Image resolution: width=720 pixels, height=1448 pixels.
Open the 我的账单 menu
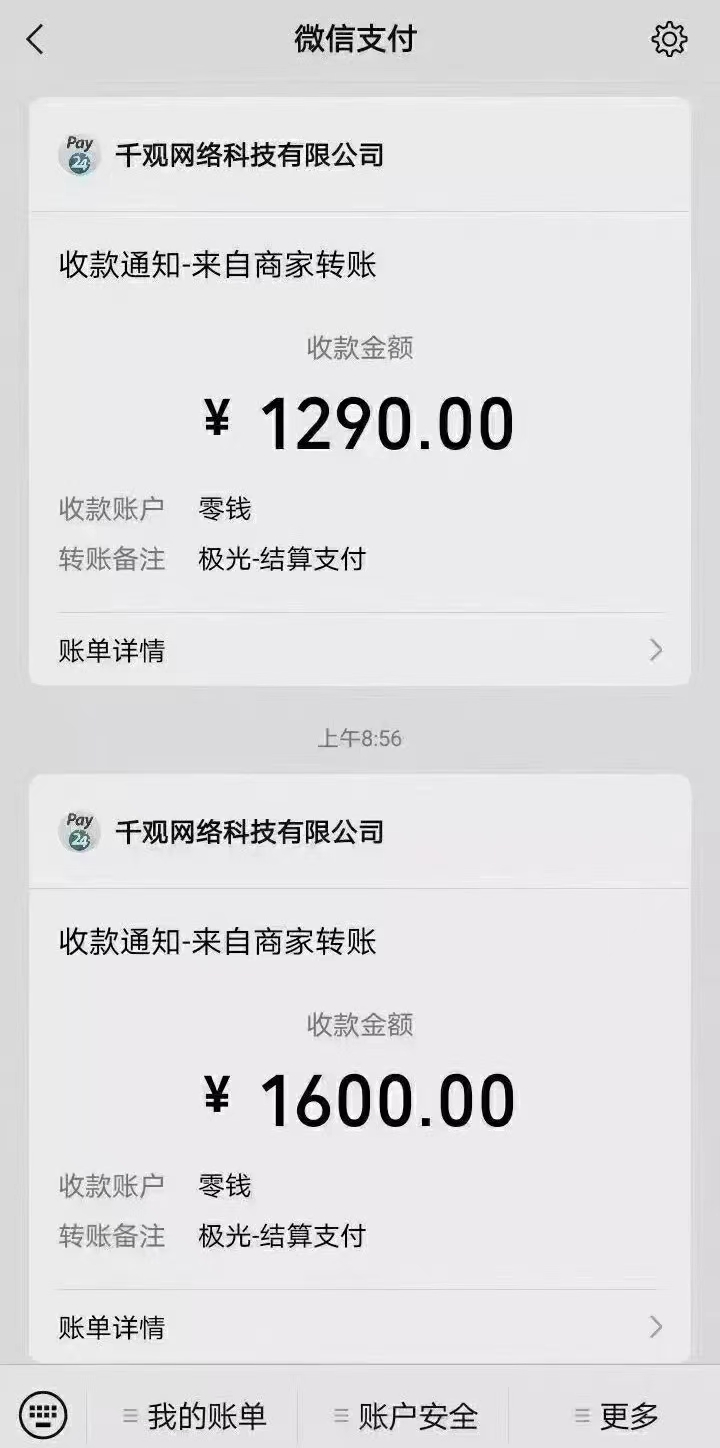(x=196, y=1416)
